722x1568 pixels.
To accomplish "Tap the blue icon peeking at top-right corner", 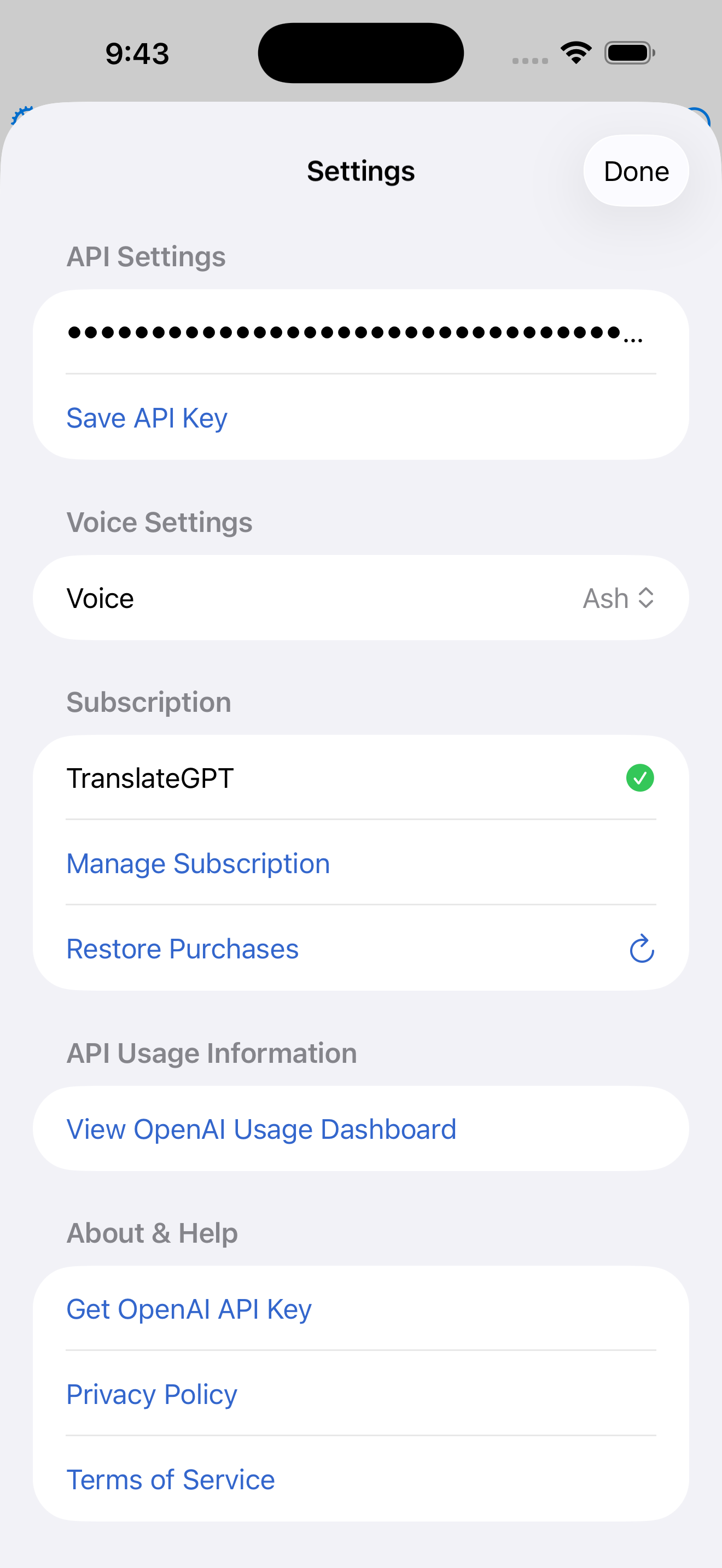I will point(700,116).
